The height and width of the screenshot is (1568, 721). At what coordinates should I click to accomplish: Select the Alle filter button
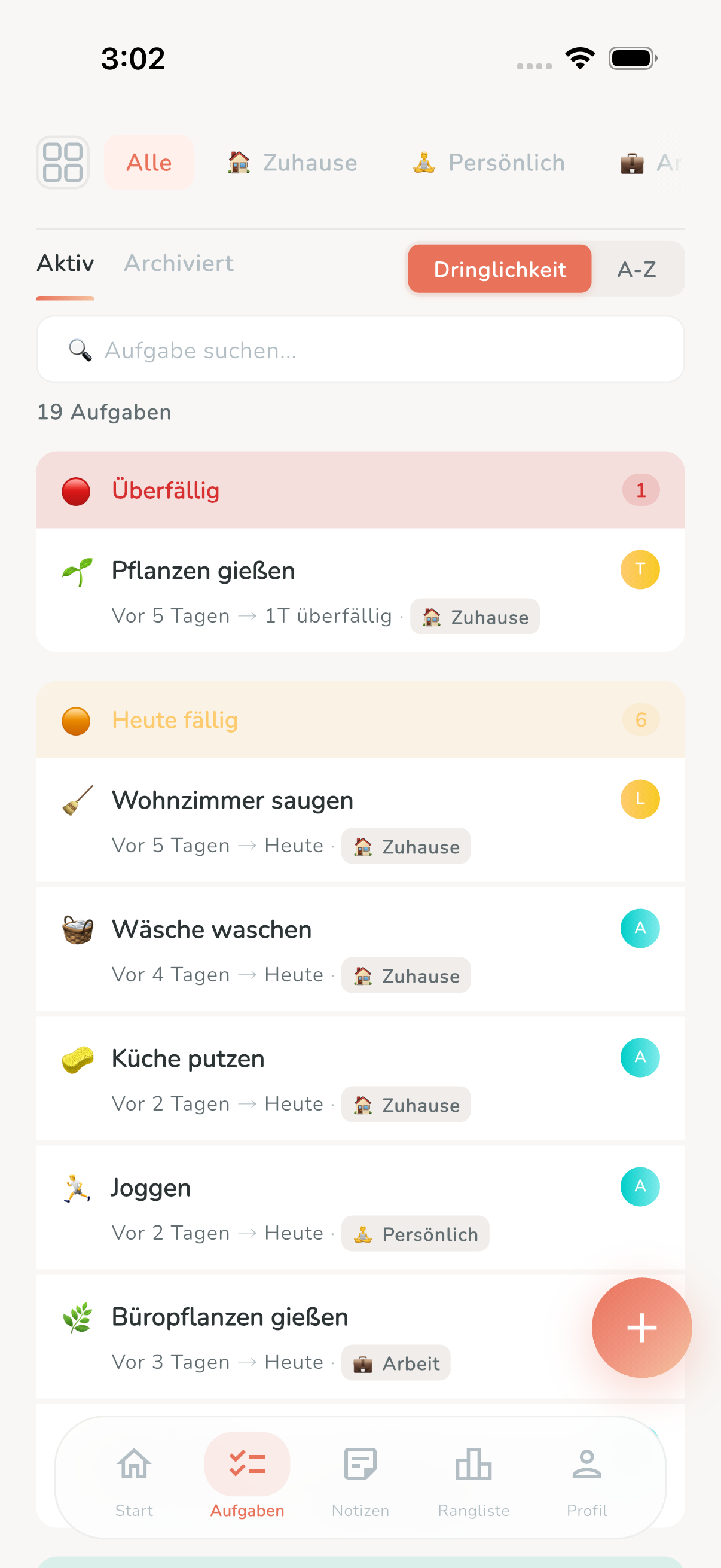[x=148, y=163]
